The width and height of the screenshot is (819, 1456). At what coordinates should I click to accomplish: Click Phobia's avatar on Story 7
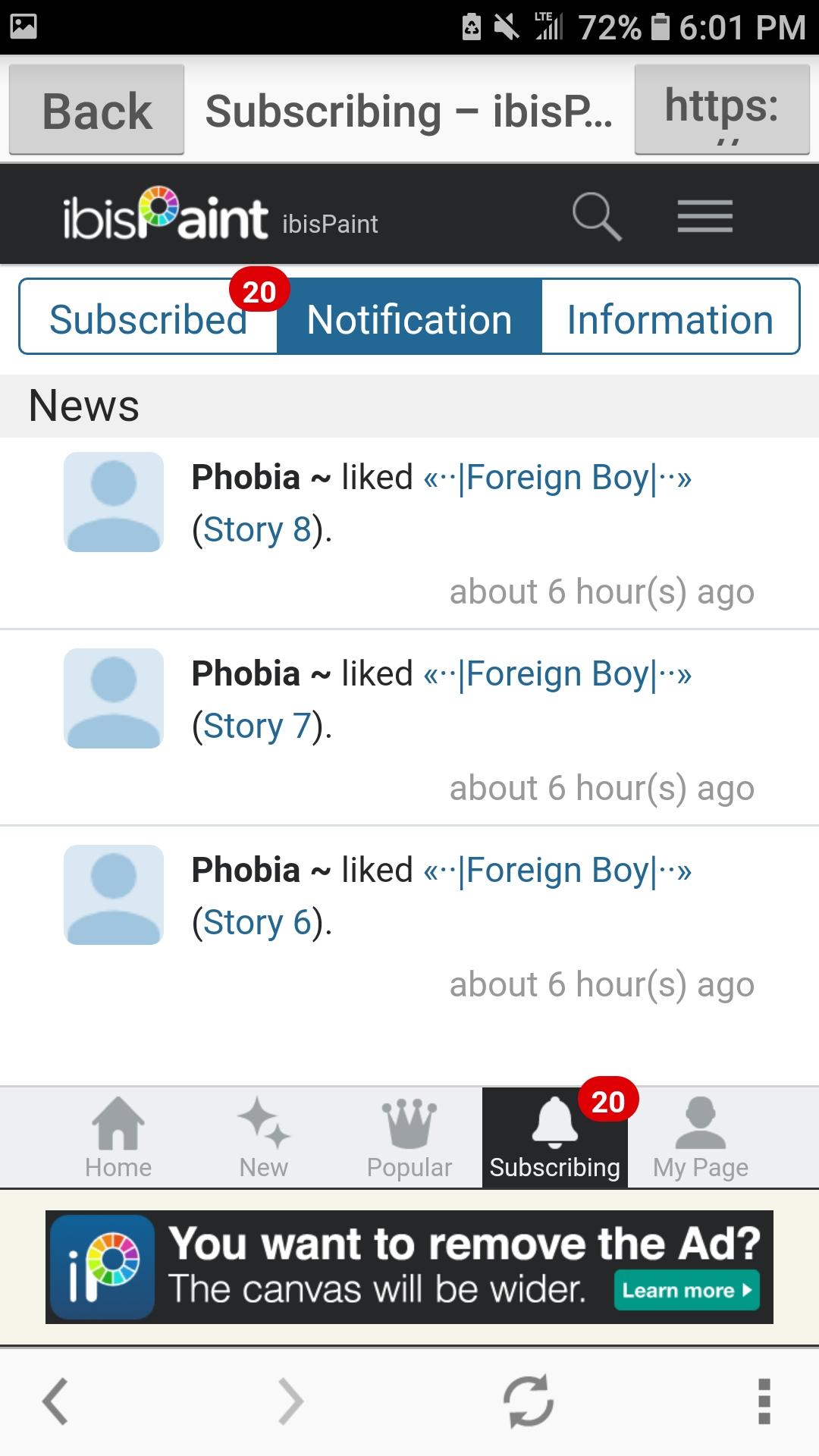click(114, 698)
